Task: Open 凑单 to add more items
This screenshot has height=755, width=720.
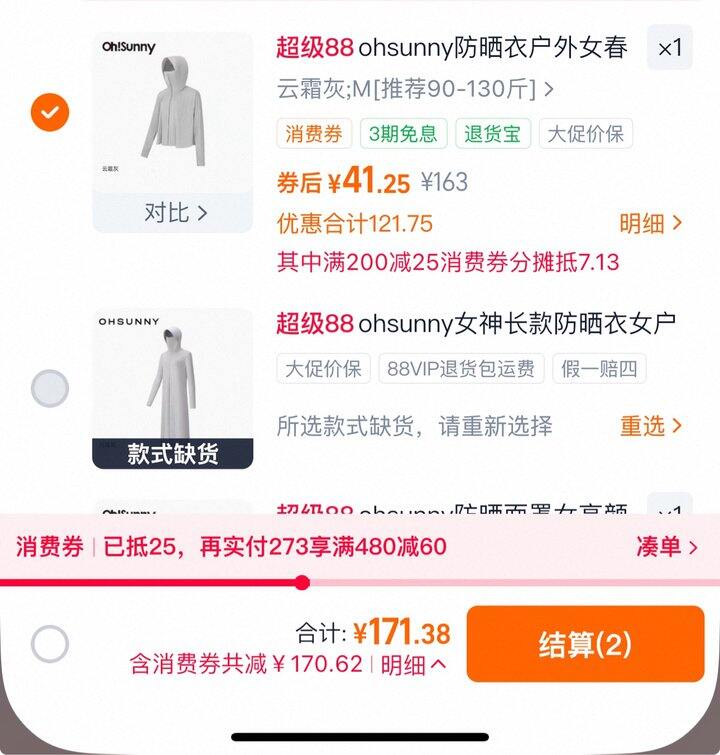Action: [x=666, y=546]
